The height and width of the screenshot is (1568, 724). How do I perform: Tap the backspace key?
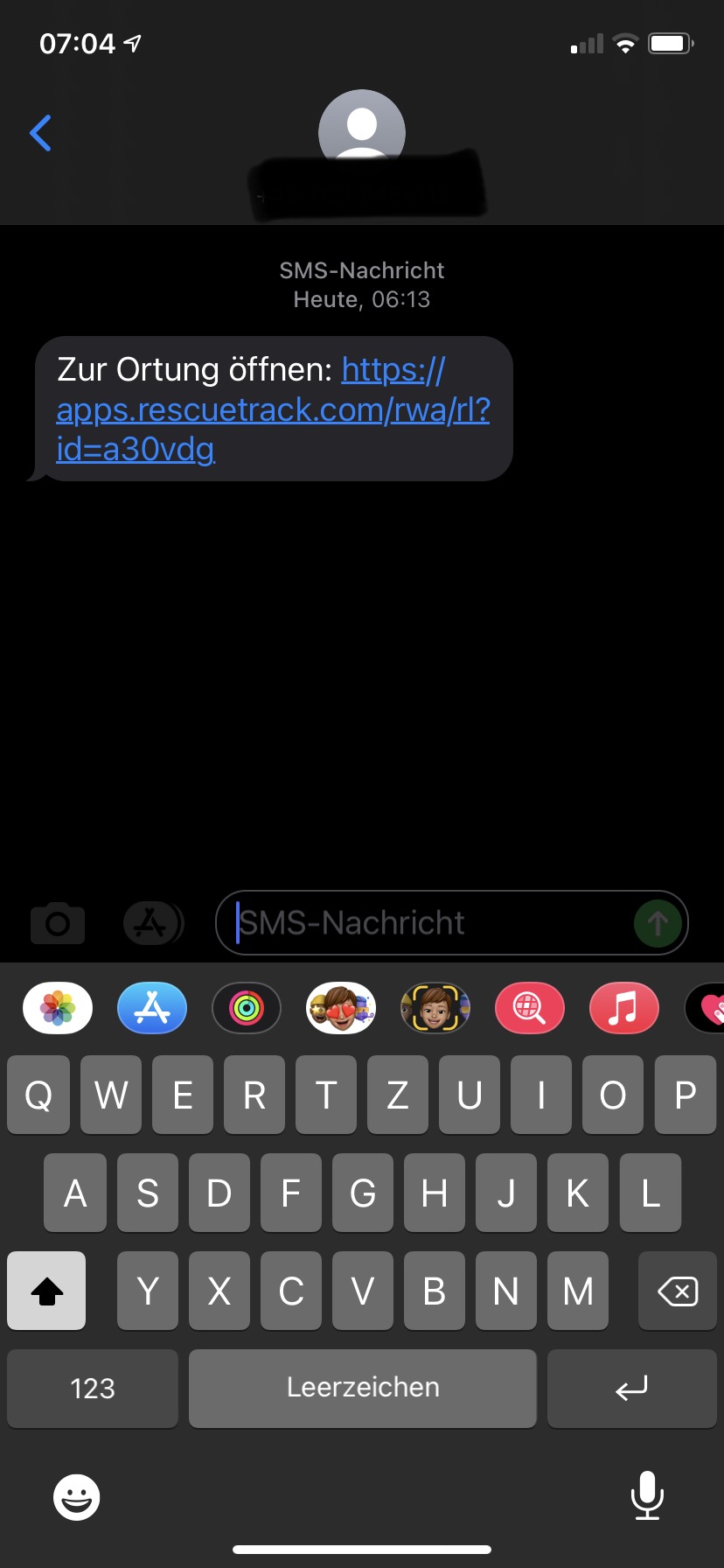click(678, 1291)
